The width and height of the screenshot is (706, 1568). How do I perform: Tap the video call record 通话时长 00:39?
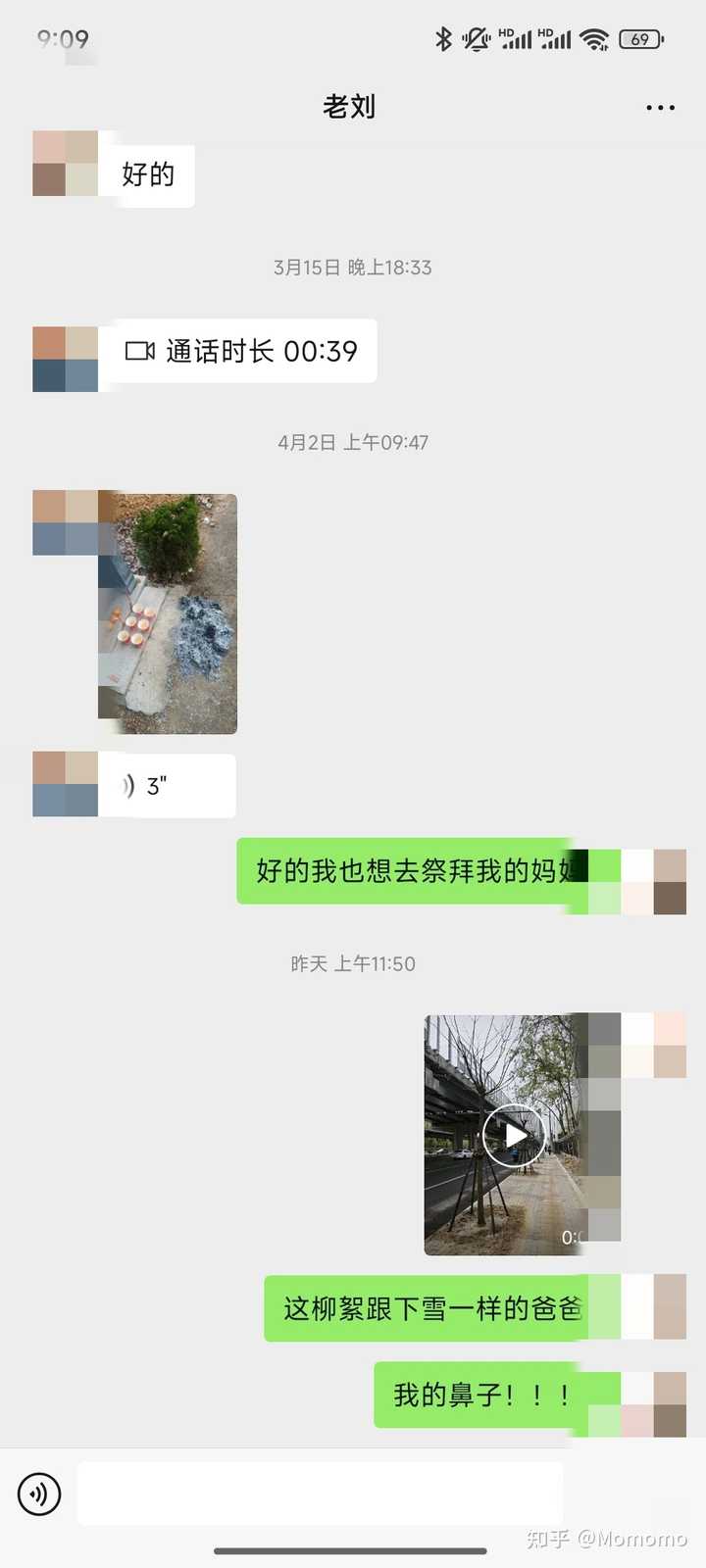click(x=242, y=351)
